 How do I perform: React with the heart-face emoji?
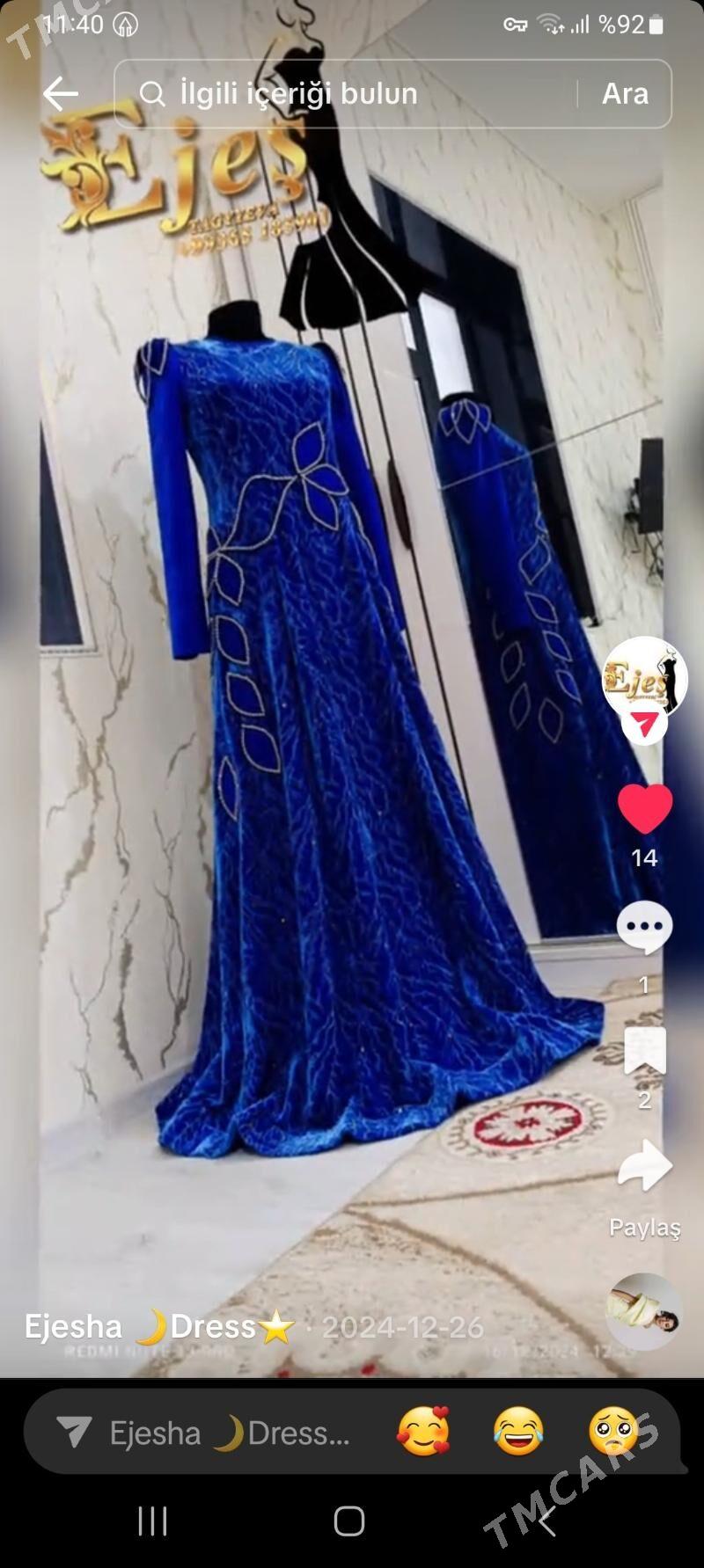[x=423, y=1432]
